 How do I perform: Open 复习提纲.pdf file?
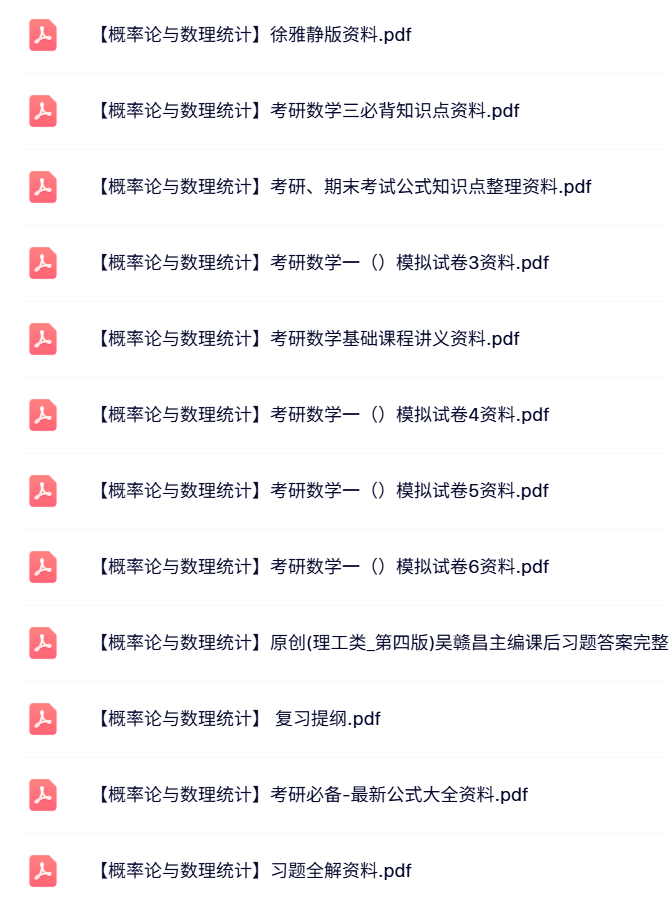(238, 719)
